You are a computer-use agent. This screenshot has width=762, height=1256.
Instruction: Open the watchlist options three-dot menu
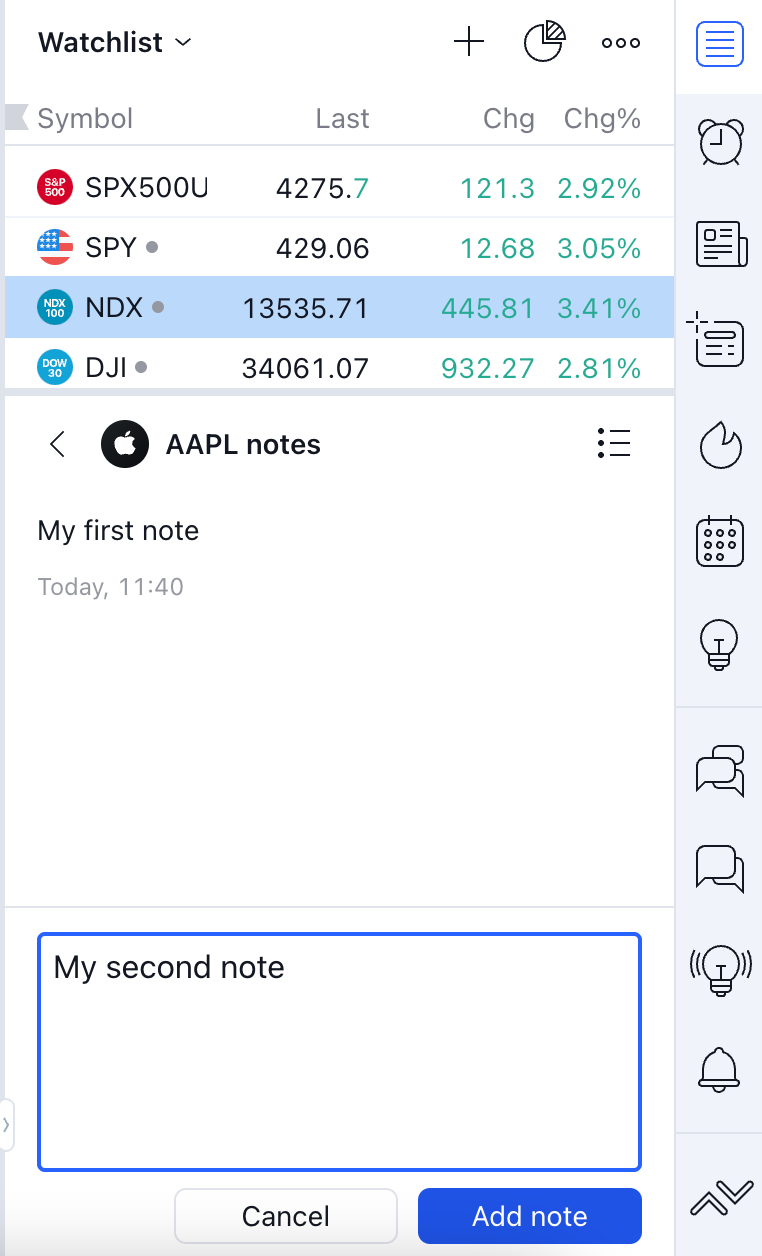(x=620, y=42)
